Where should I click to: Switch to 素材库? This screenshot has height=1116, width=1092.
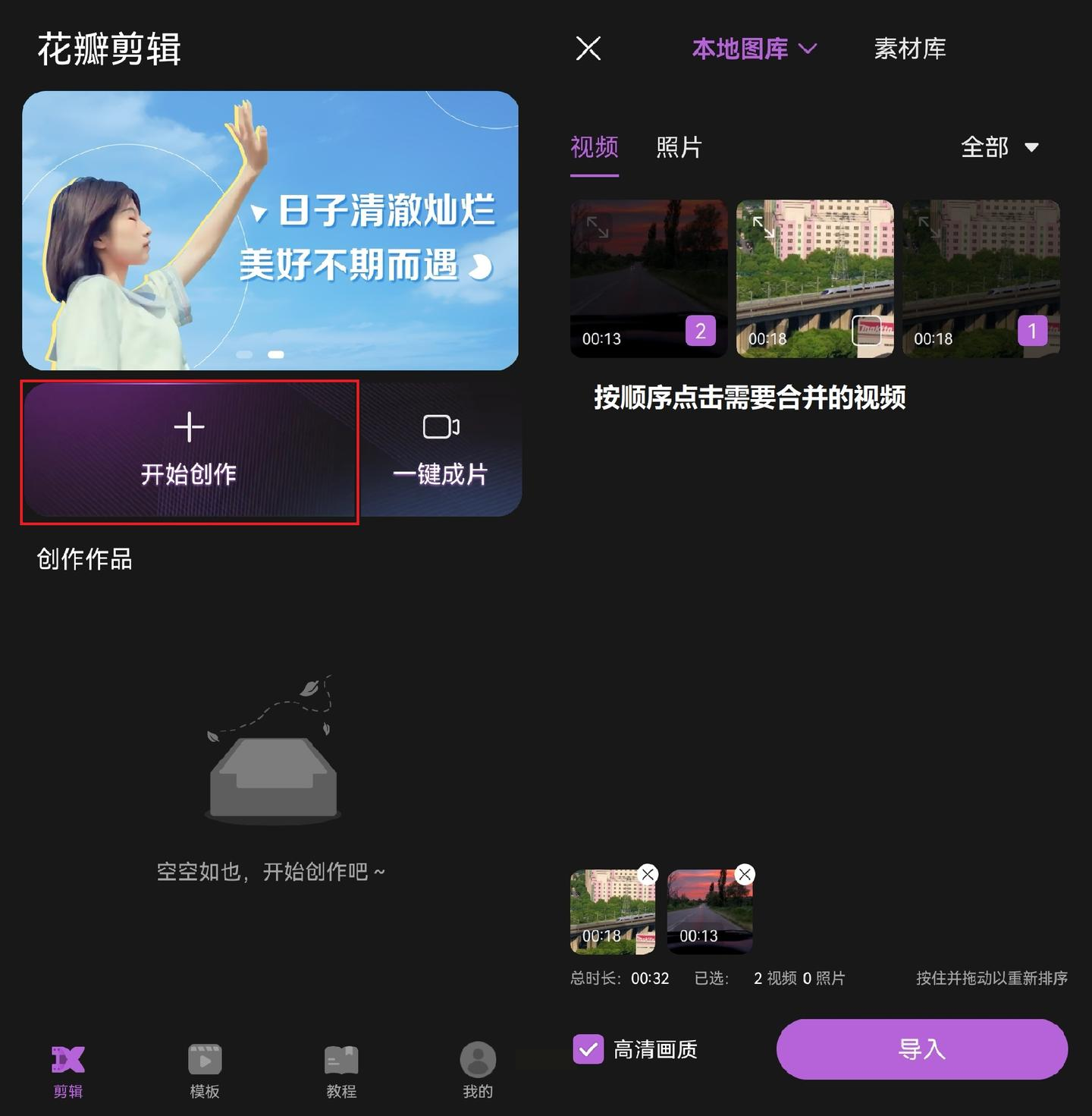pyautogui.click(x=909, y=49)
